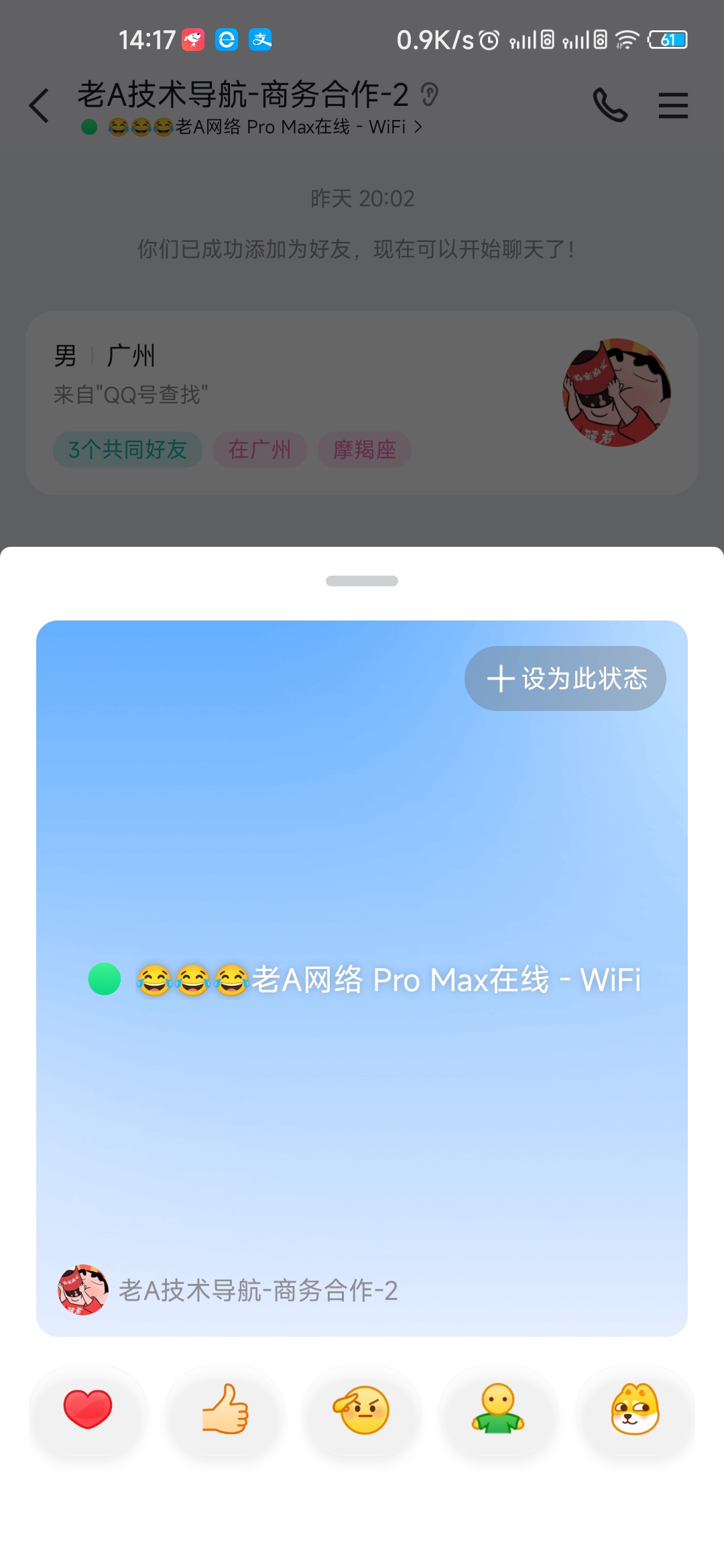Screen dimensions: 724x1568
Task: Expand the status detail via the chevron arrow
Action: point(418,126)
